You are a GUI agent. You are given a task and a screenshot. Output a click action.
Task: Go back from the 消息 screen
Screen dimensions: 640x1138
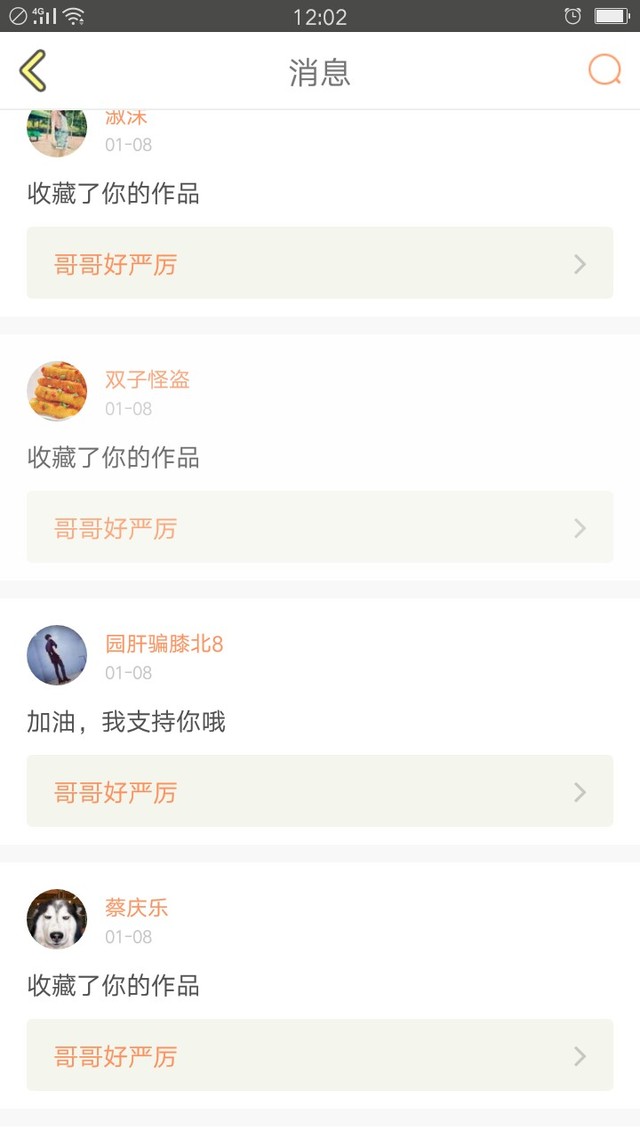pos(33,72)
